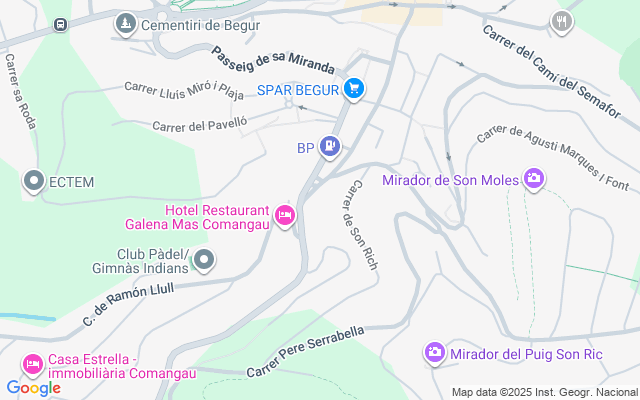Open Casa Estrella - immobiliària Comangau pin
The image size is (640, 400).
(32, 363)
